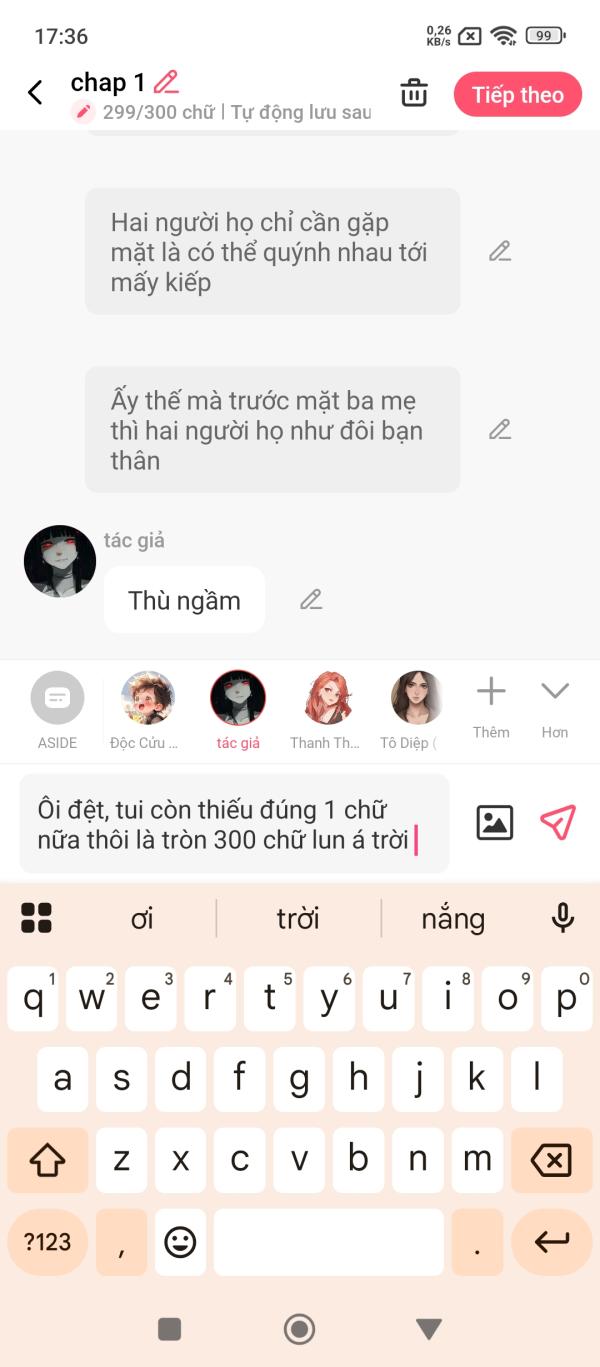This screenshot has height=1367, width=600.
Task: Edit the chapter title chap 1
Action: (x=166, y=82)
